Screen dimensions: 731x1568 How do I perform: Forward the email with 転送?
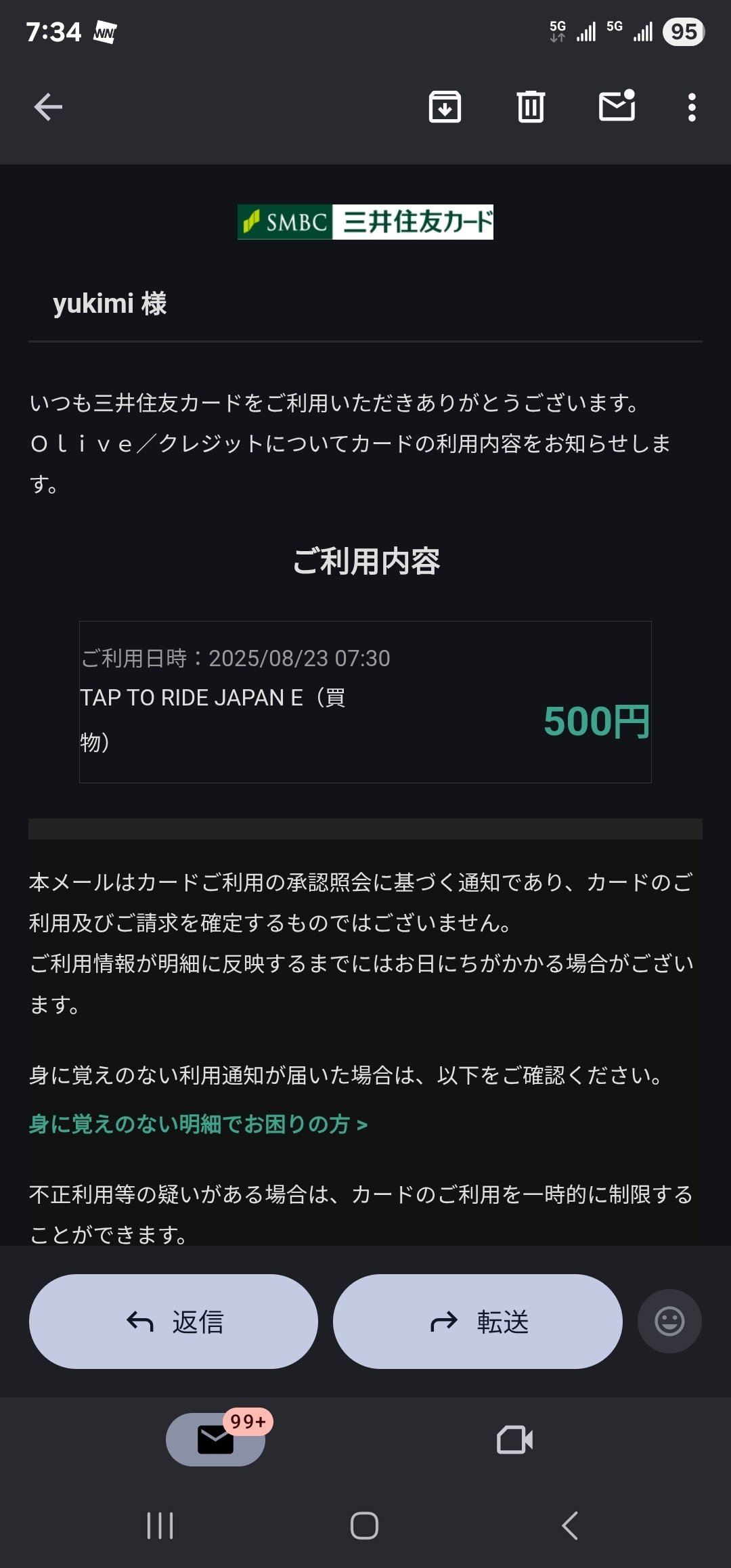tap(478, 1322)
